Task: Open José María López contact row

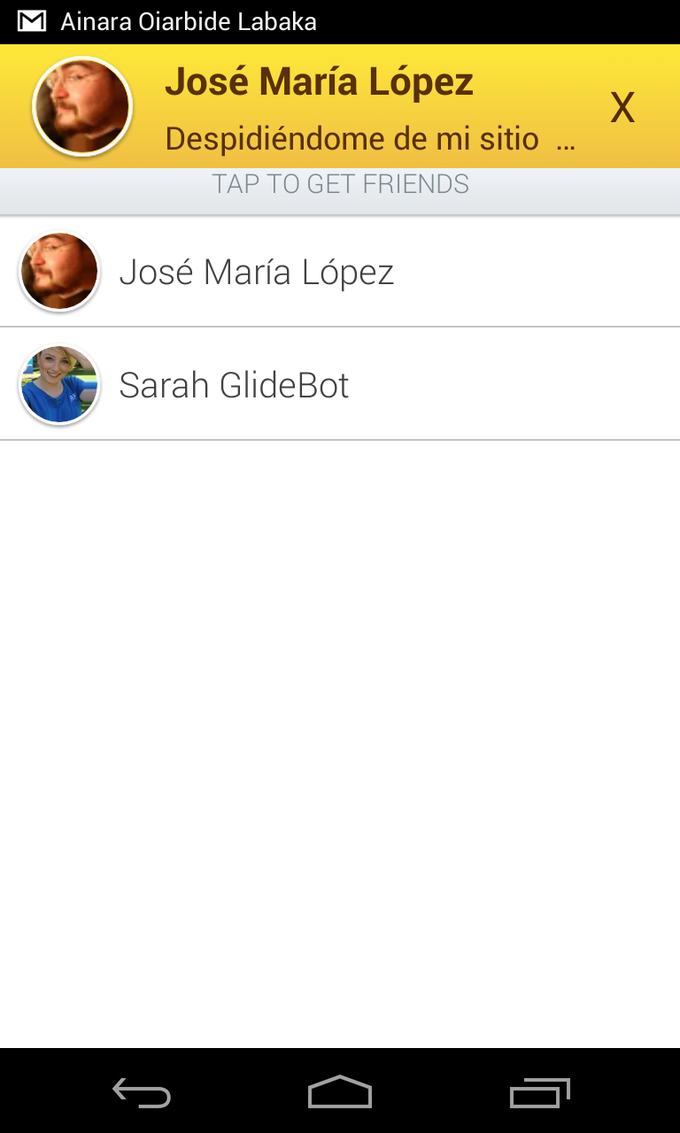Action: click(x=340, y=272)
